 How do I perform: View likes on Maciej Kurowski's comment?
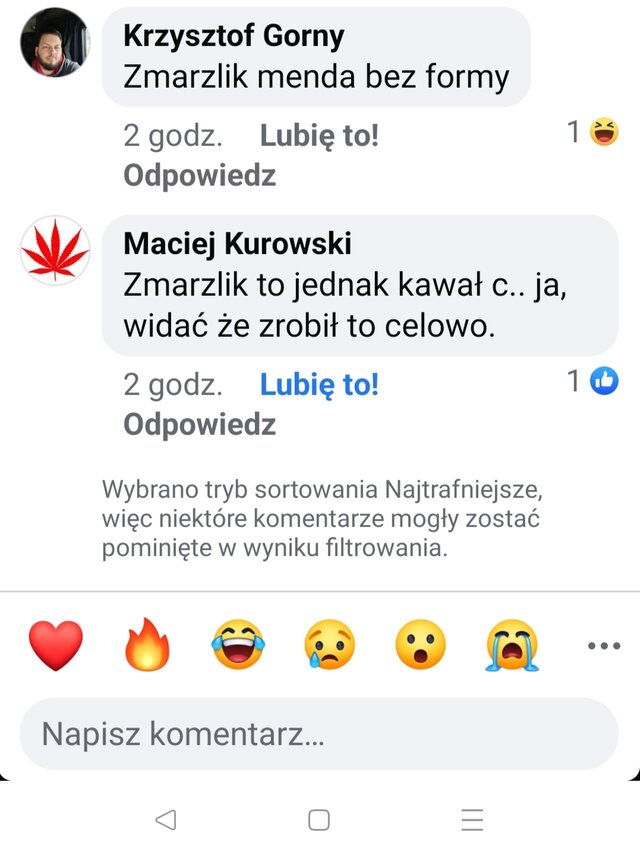point(593,380)
